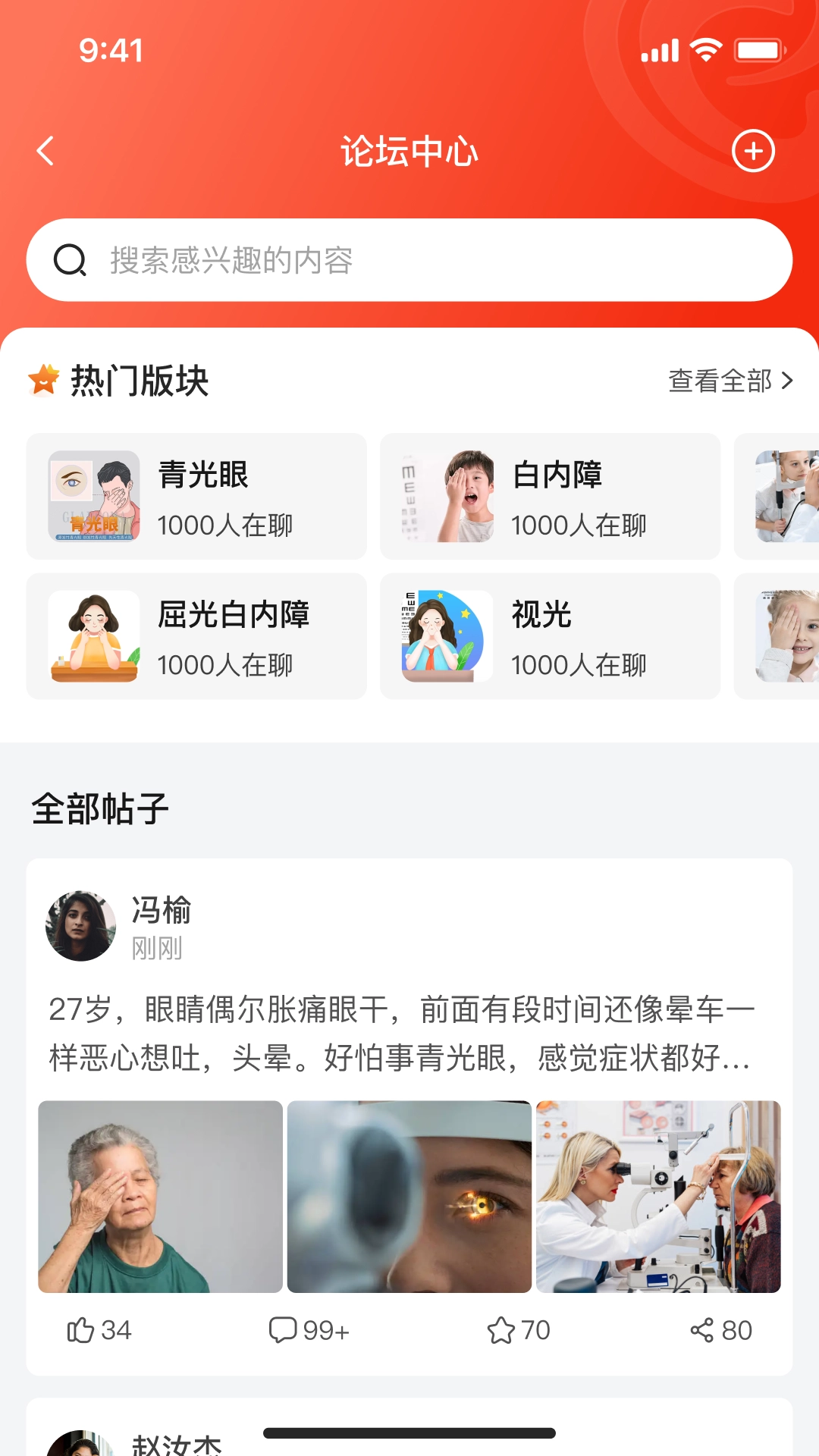Open comments on 冯榆's post
The image size is (819, 1456).
pyautogui.click(x=309, y=1330)
